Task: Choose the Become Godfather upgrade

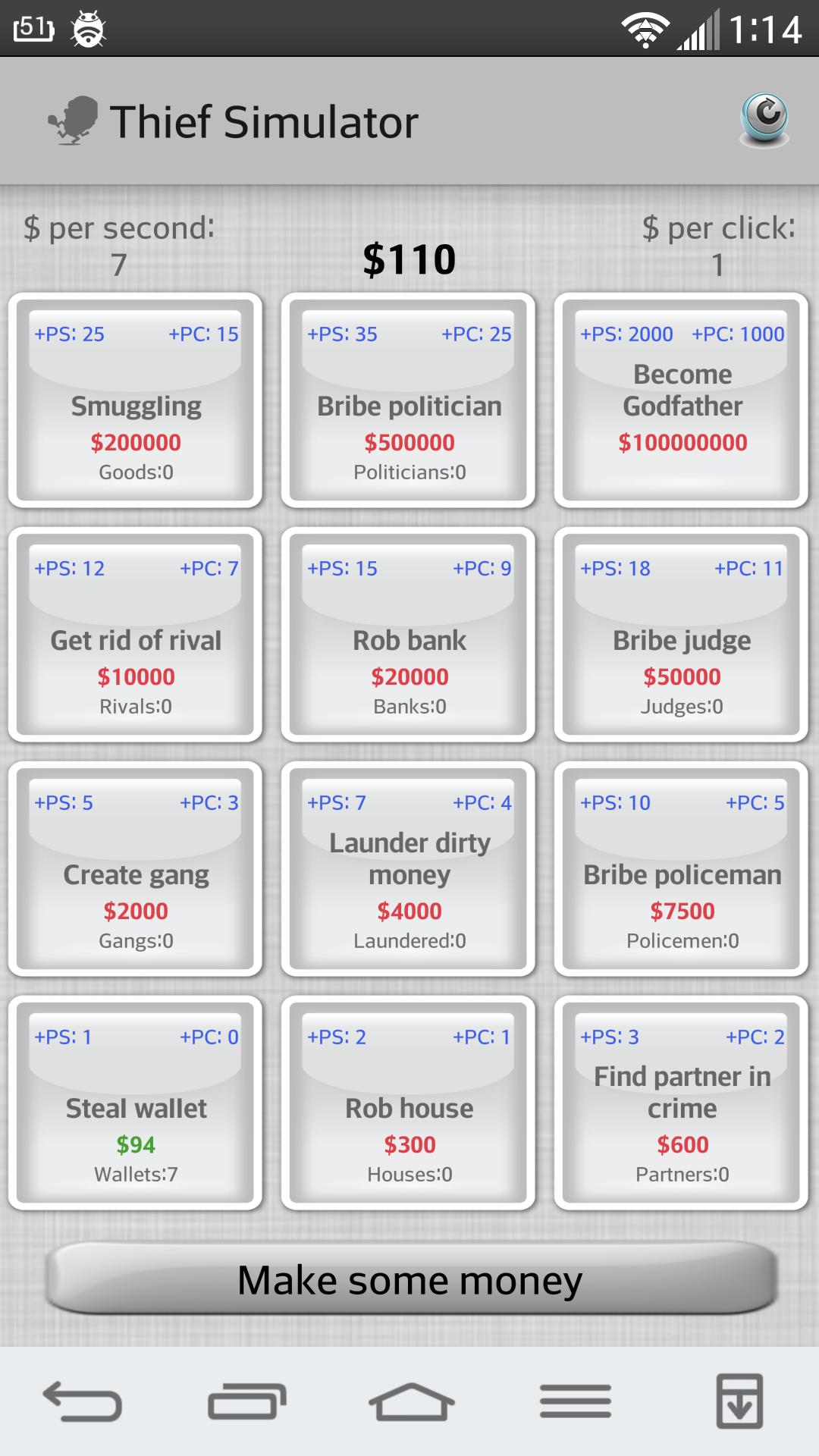Action: [x=682, y=400]
